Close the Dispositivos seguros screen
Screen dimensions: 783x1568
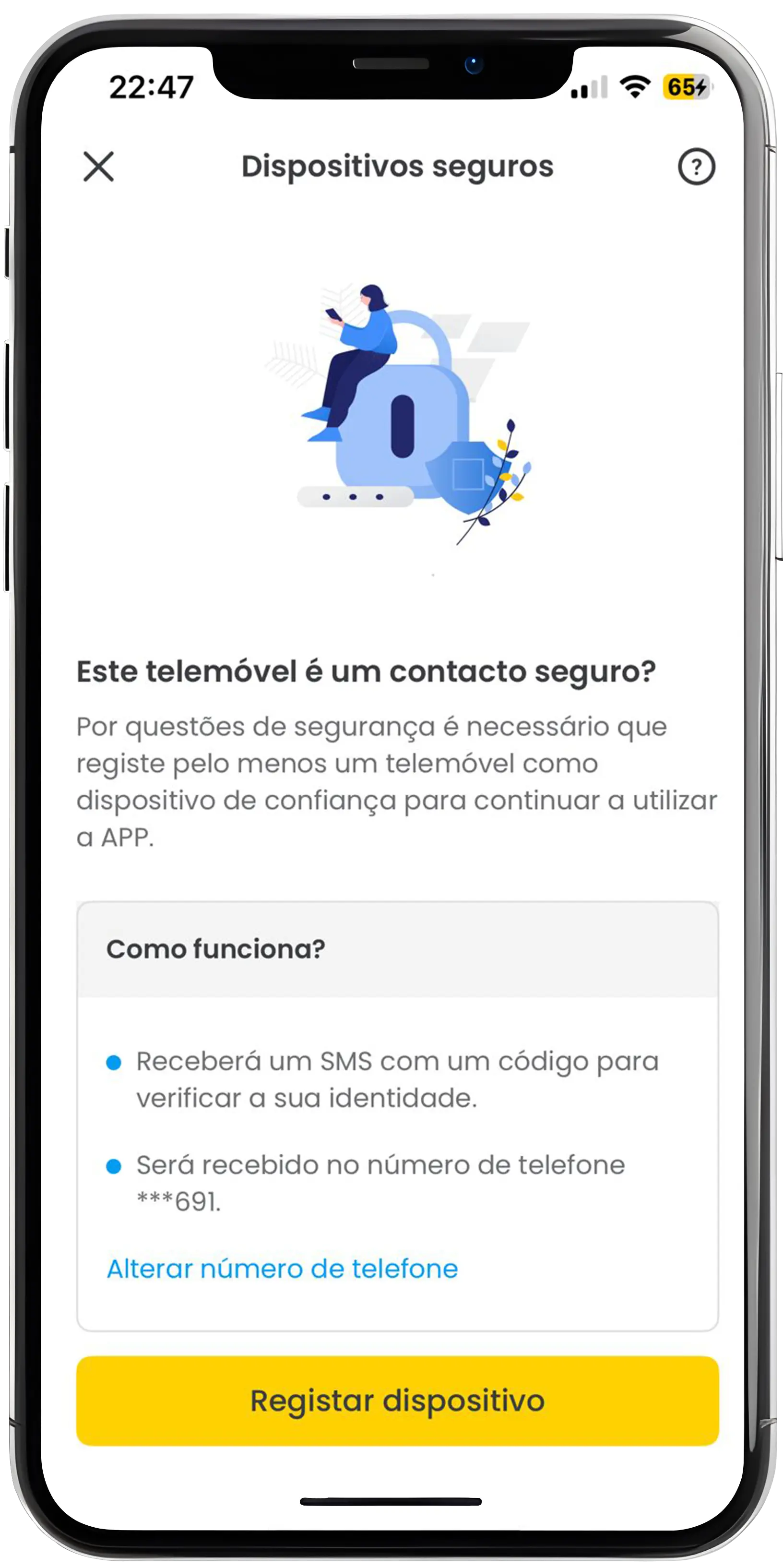pyautogui.click(x=98, y=167)
